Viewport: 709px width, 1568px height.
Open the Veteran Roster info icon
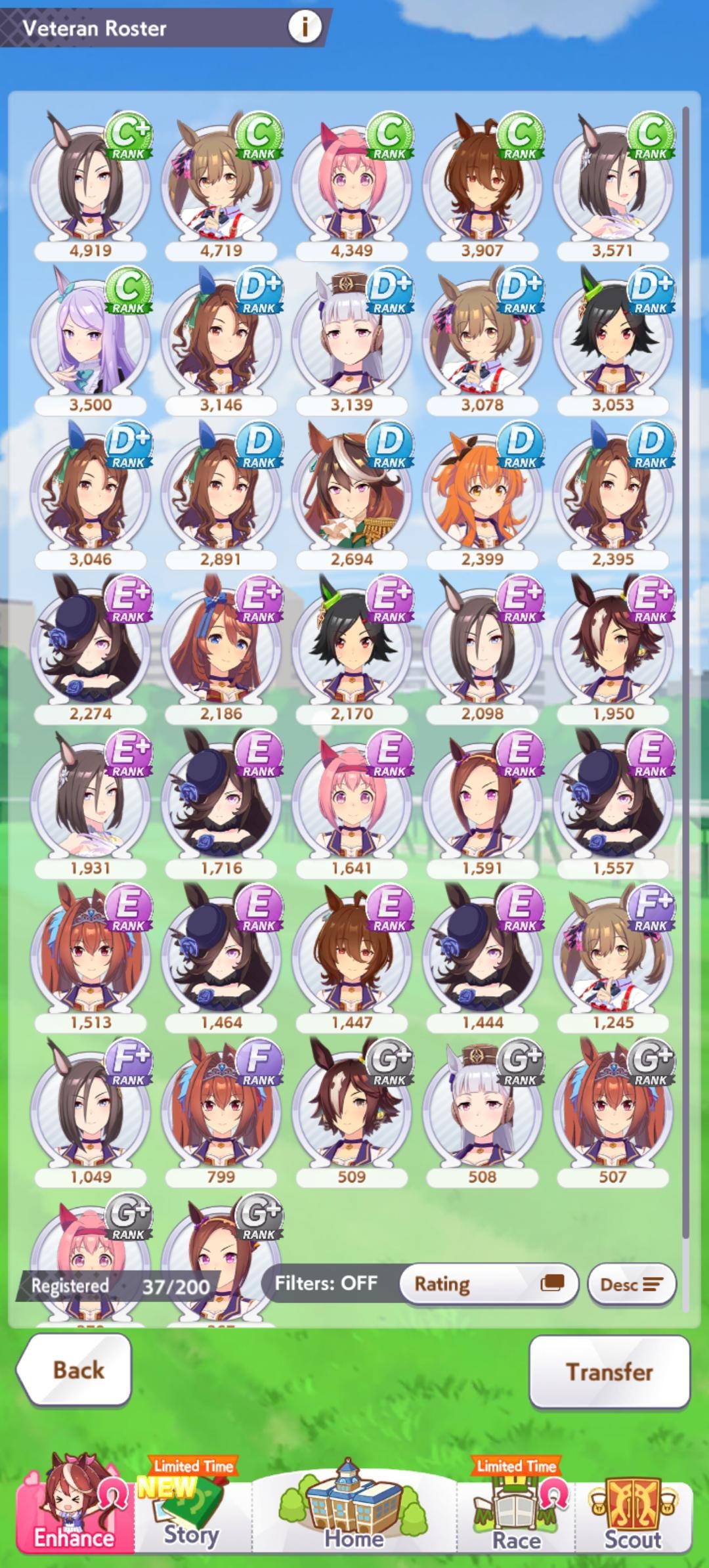tap(304, 28)
